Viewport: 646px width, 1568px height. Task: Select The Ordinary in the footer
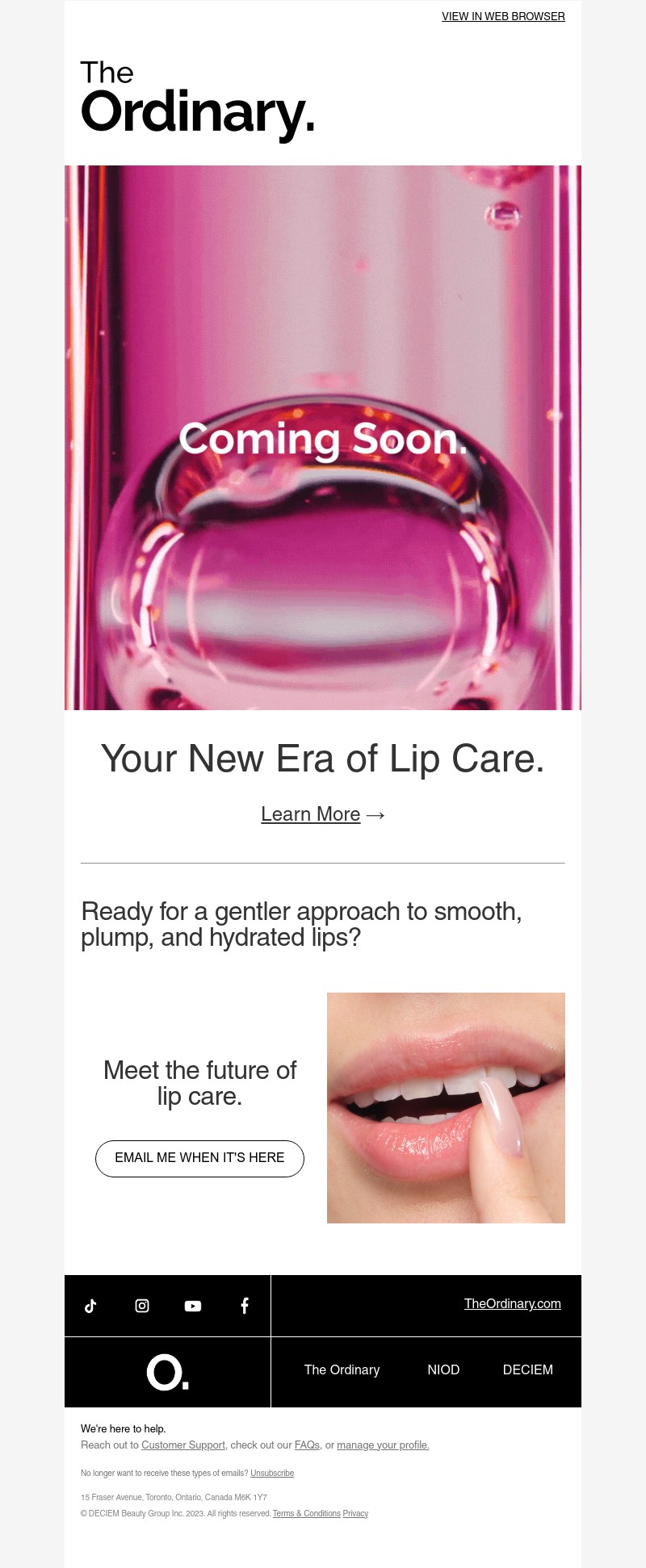point(342,1369)
